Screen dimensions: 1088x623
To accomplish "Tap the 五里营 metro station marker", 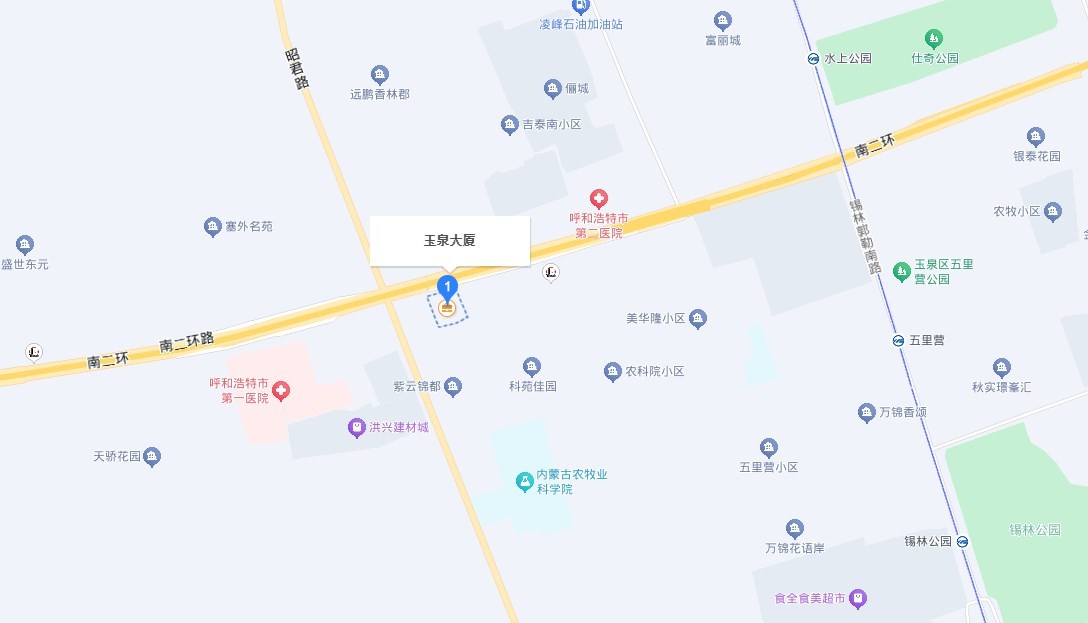I will pos(899,341).
